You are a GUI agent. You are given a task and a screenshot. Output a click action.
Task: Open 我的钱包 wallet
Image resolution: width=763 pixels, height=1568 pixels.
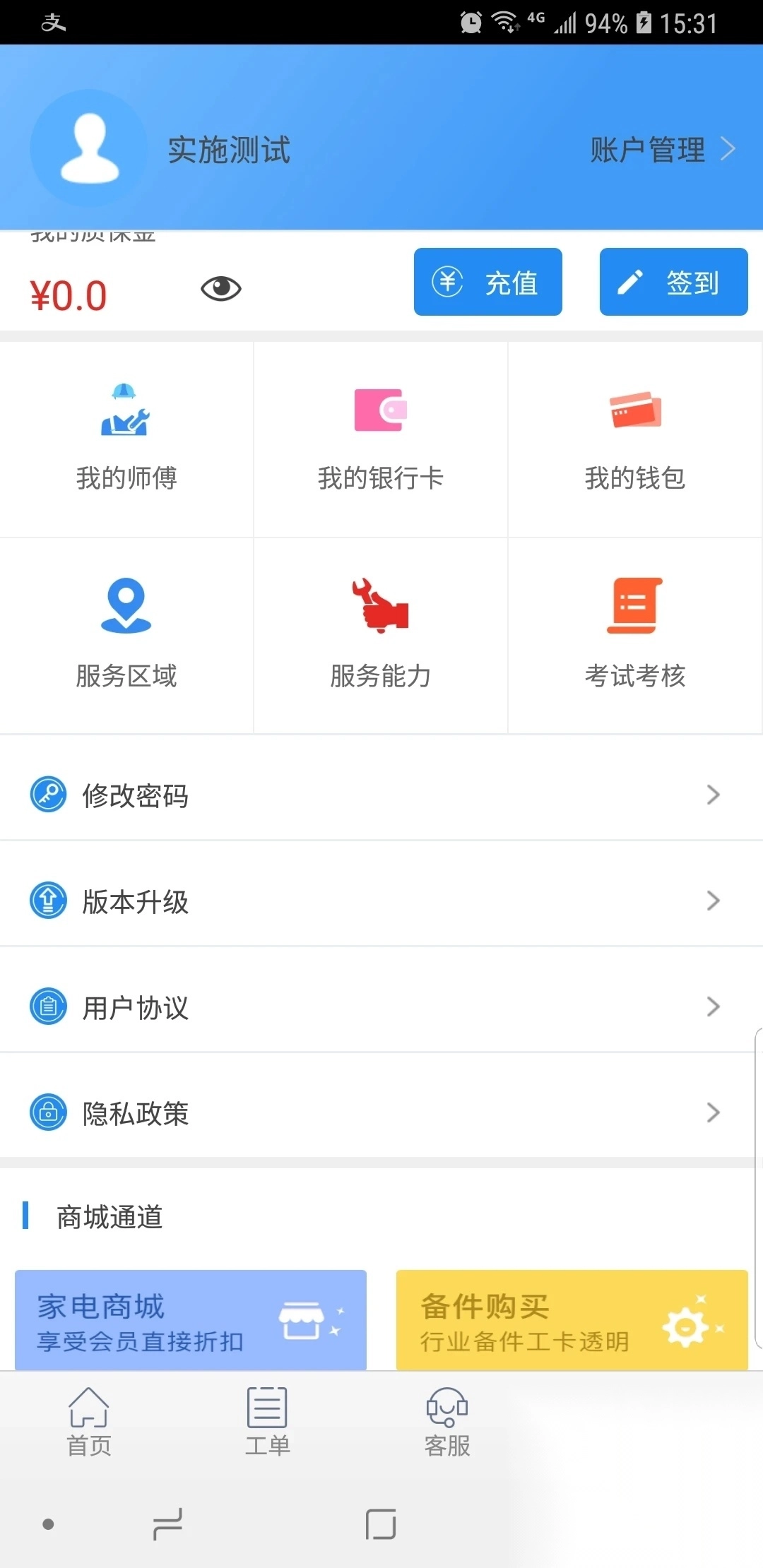[635, 439]
